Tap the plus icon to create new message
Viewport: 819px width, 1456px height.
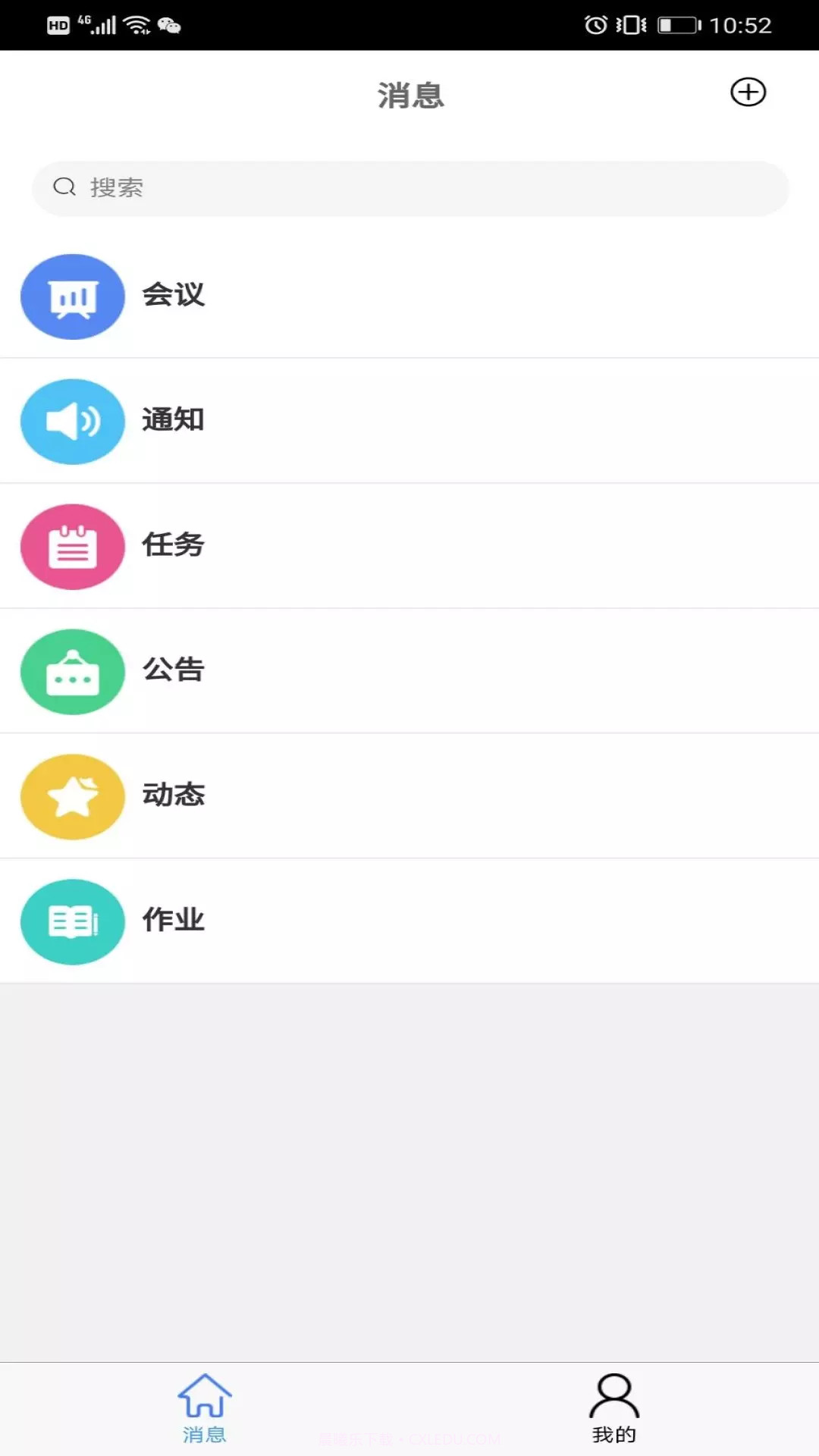coord(748,93)
